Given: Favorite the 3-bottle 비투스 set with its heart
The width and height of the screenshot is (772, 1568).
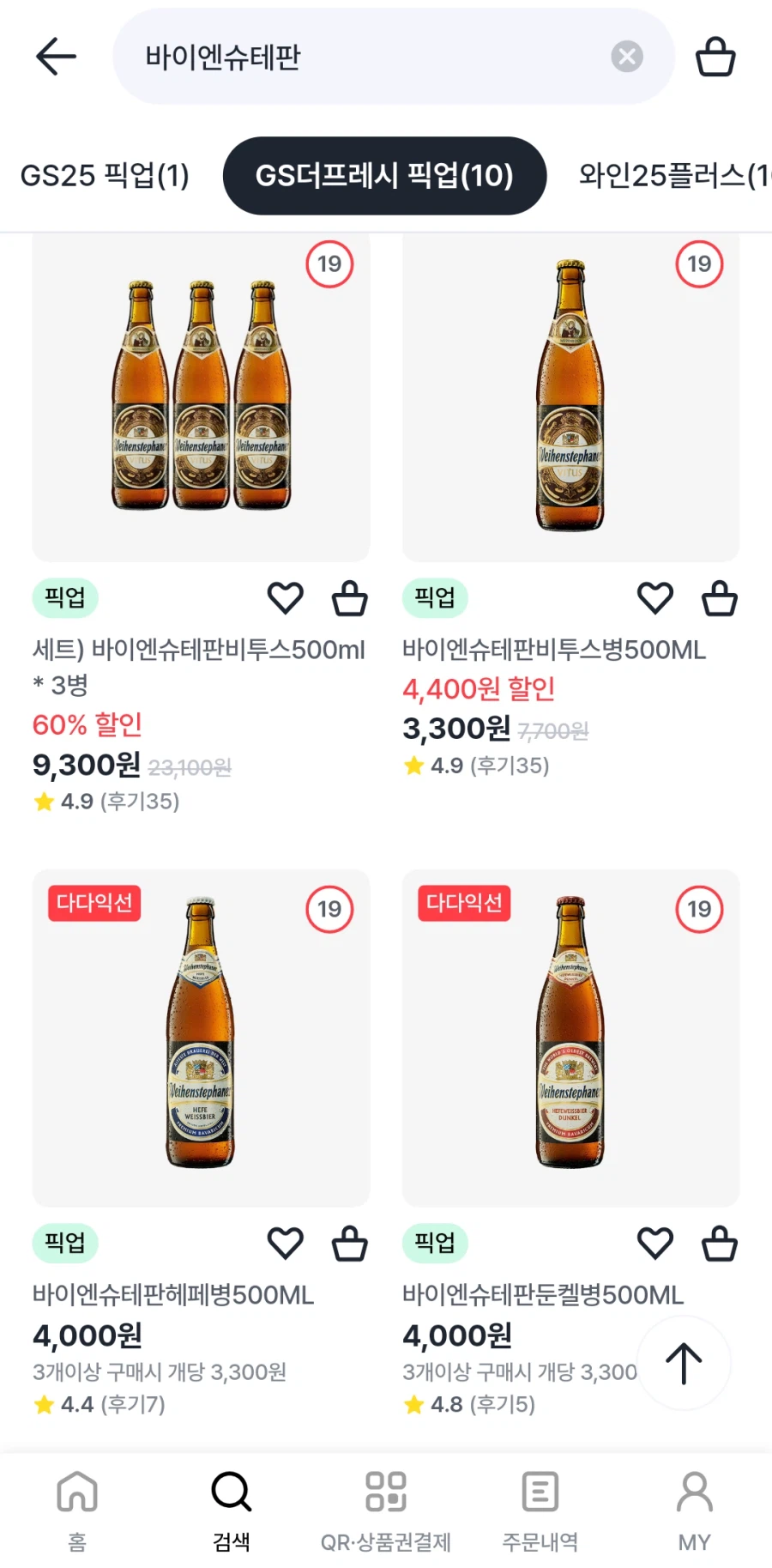Looking at the screenshot, I should point(286,598).
